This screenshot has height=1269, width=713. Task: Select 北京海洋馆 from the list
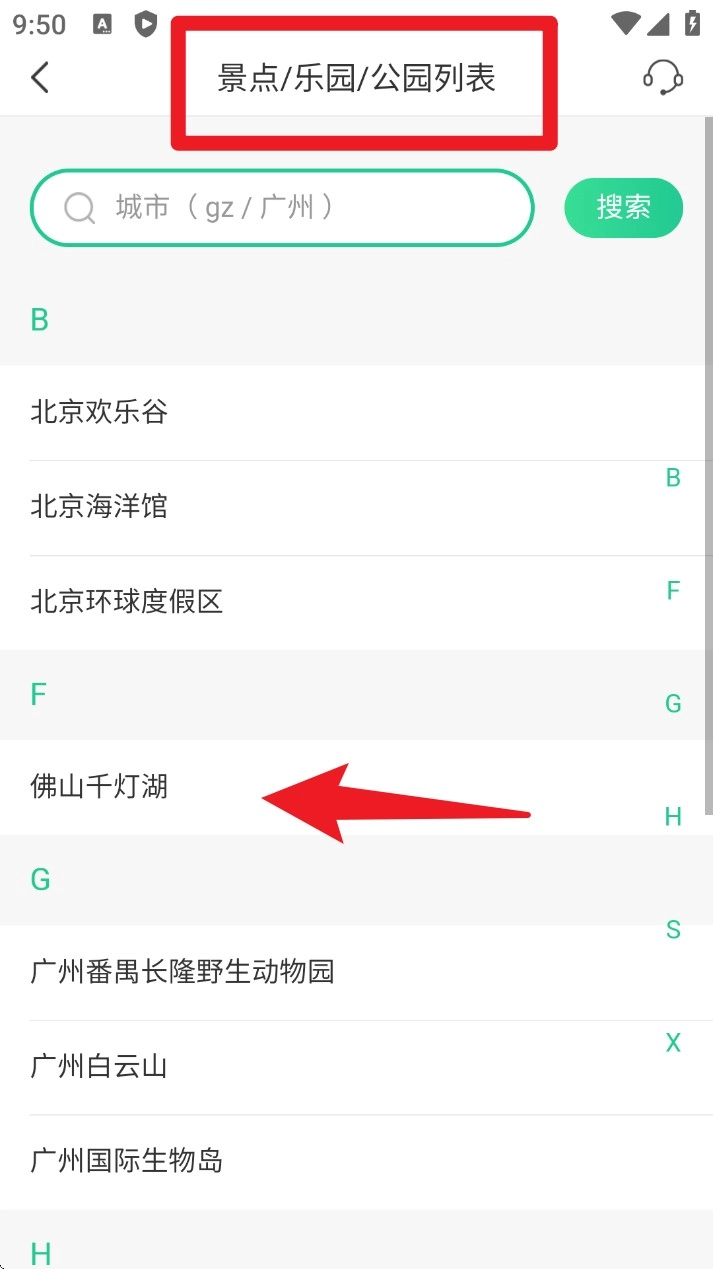(99, 507)
